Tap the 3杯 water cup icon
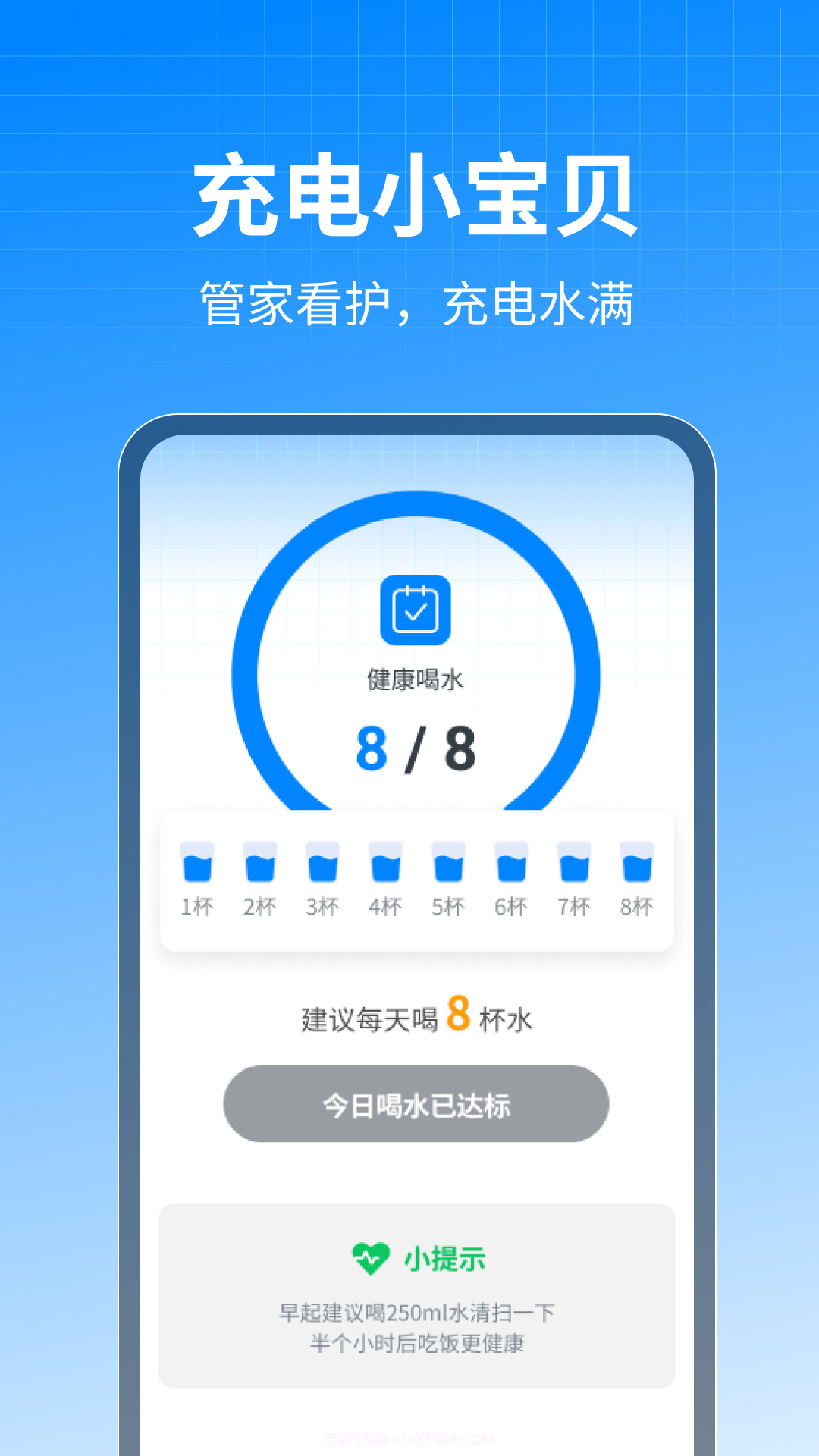The width and height of the screenshot is (819, 1456). [x=325, y=864]
